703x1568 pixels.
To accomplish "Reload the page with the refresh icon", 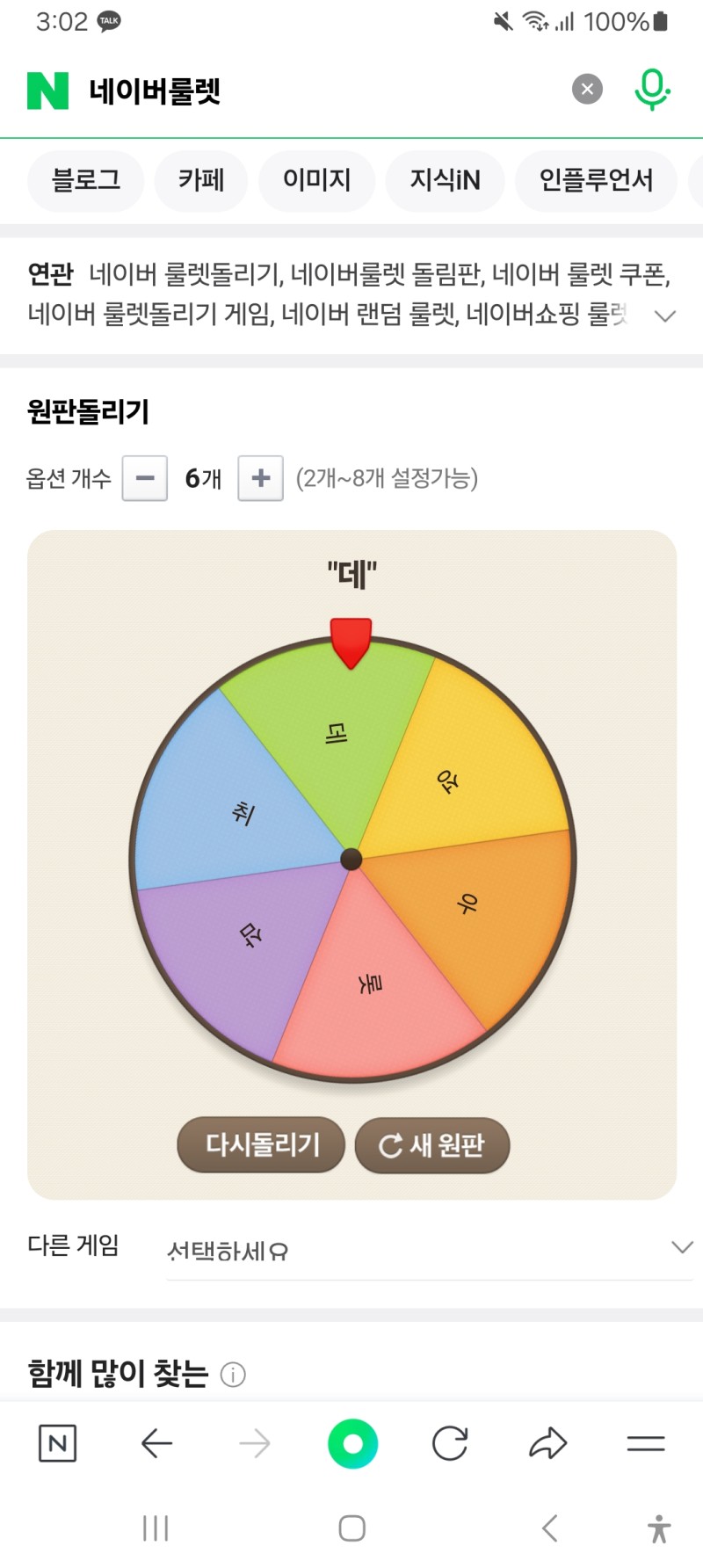I will [450, 1442].
